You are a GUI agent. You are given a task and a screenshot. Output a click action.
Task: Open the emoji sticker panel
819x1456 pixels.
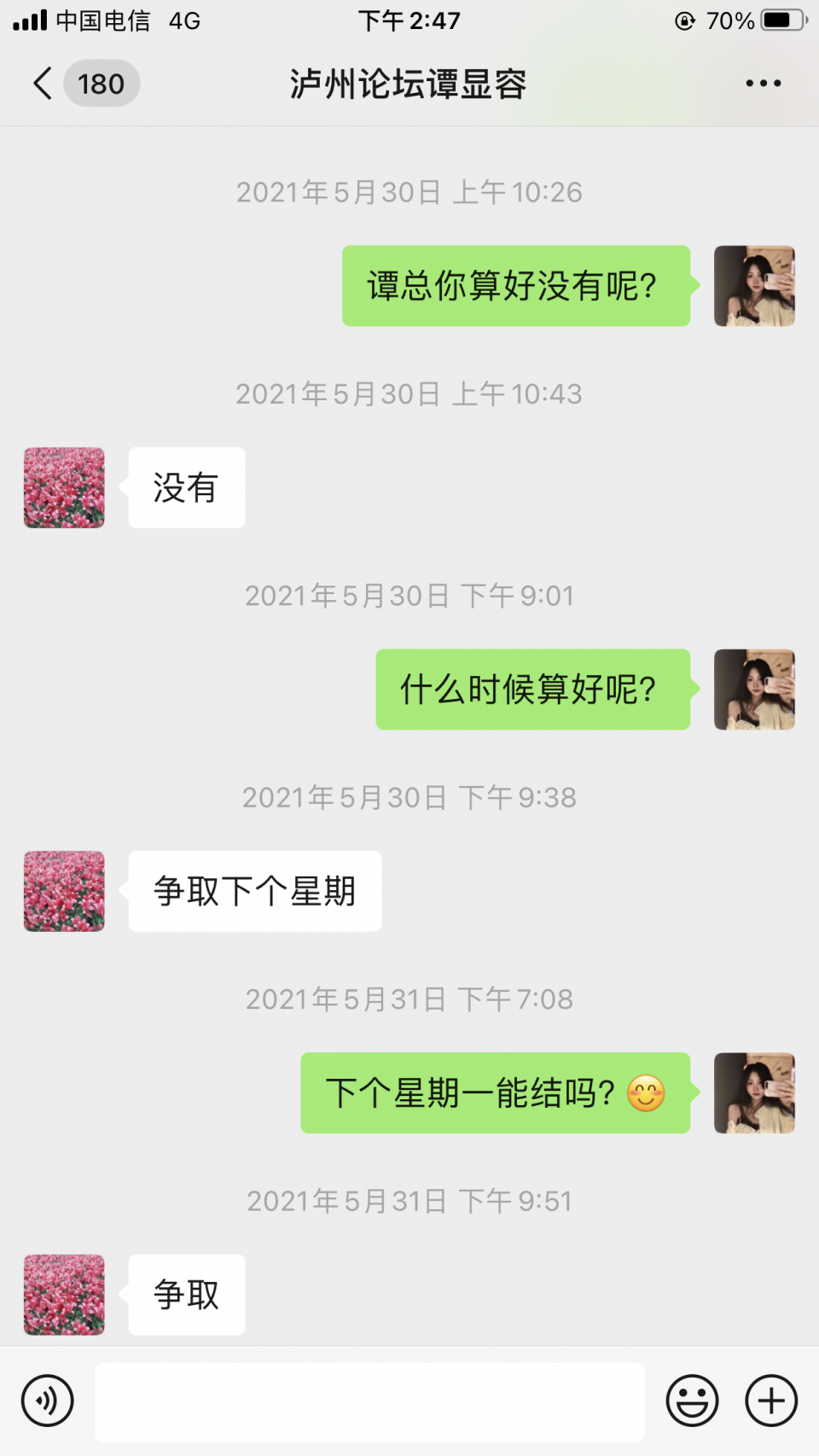pos(692,1401)
